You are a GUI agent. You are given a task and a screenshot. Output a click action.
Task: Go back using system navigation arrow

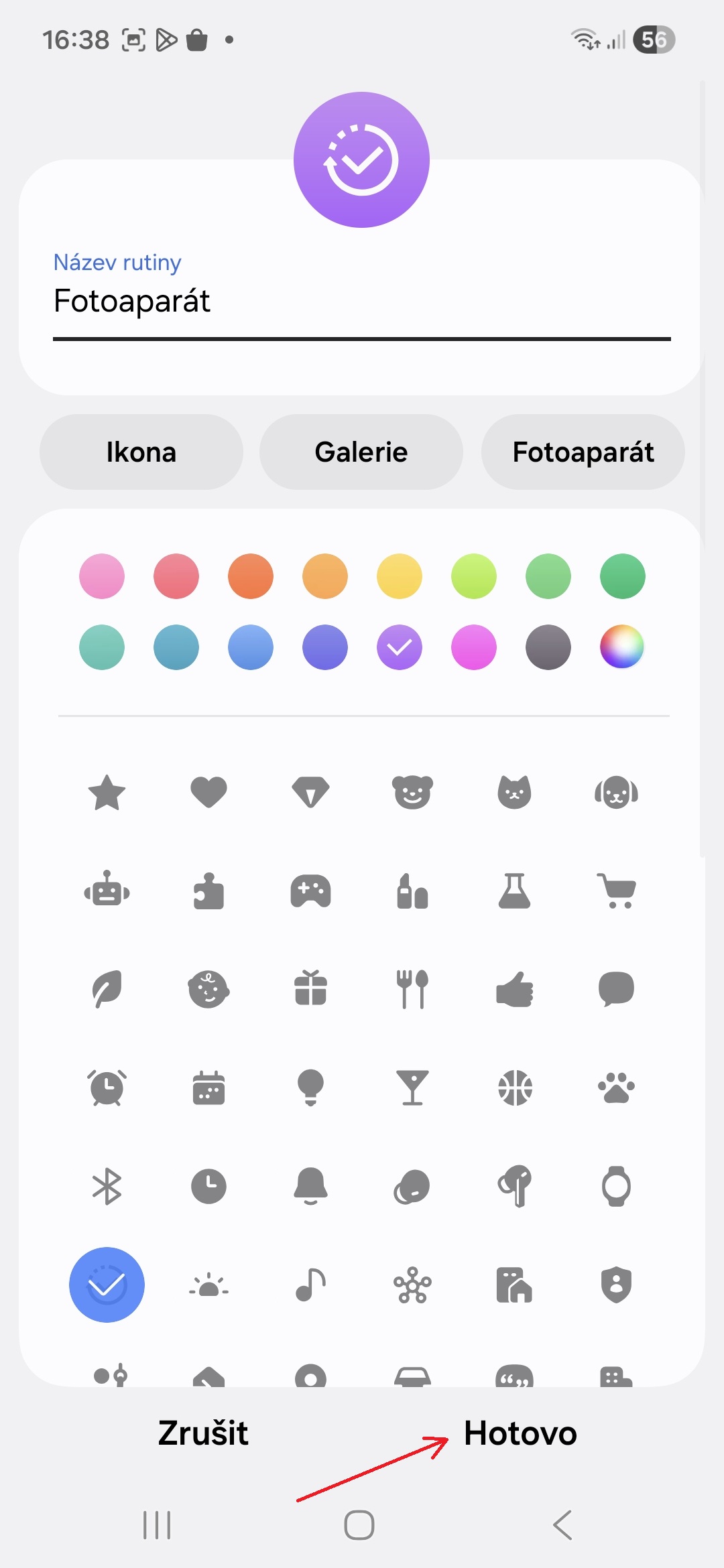point(562,1525)
